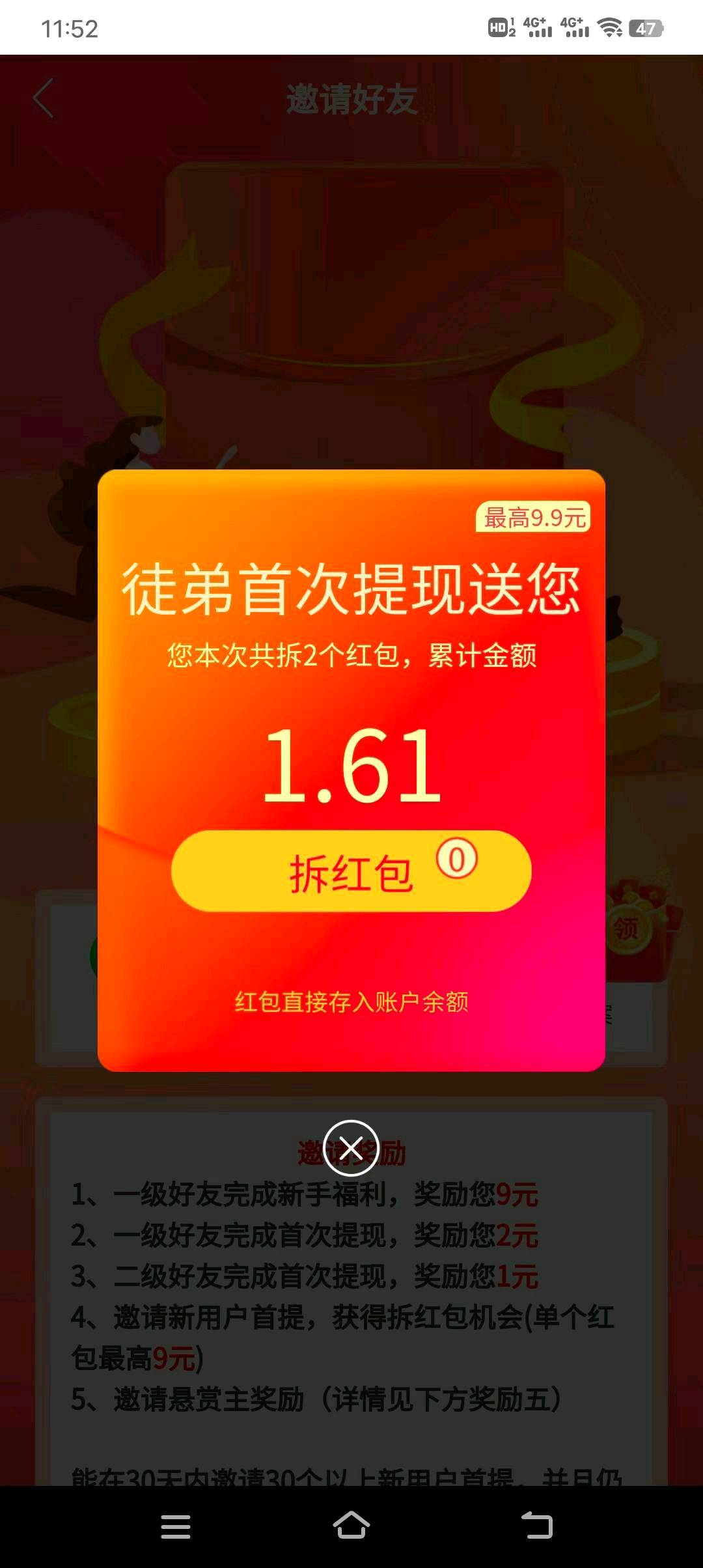Dismiss the red packet popup
Image resolution: width=703 pixels, height=1568 pixels.
(x=351, y=1148)
